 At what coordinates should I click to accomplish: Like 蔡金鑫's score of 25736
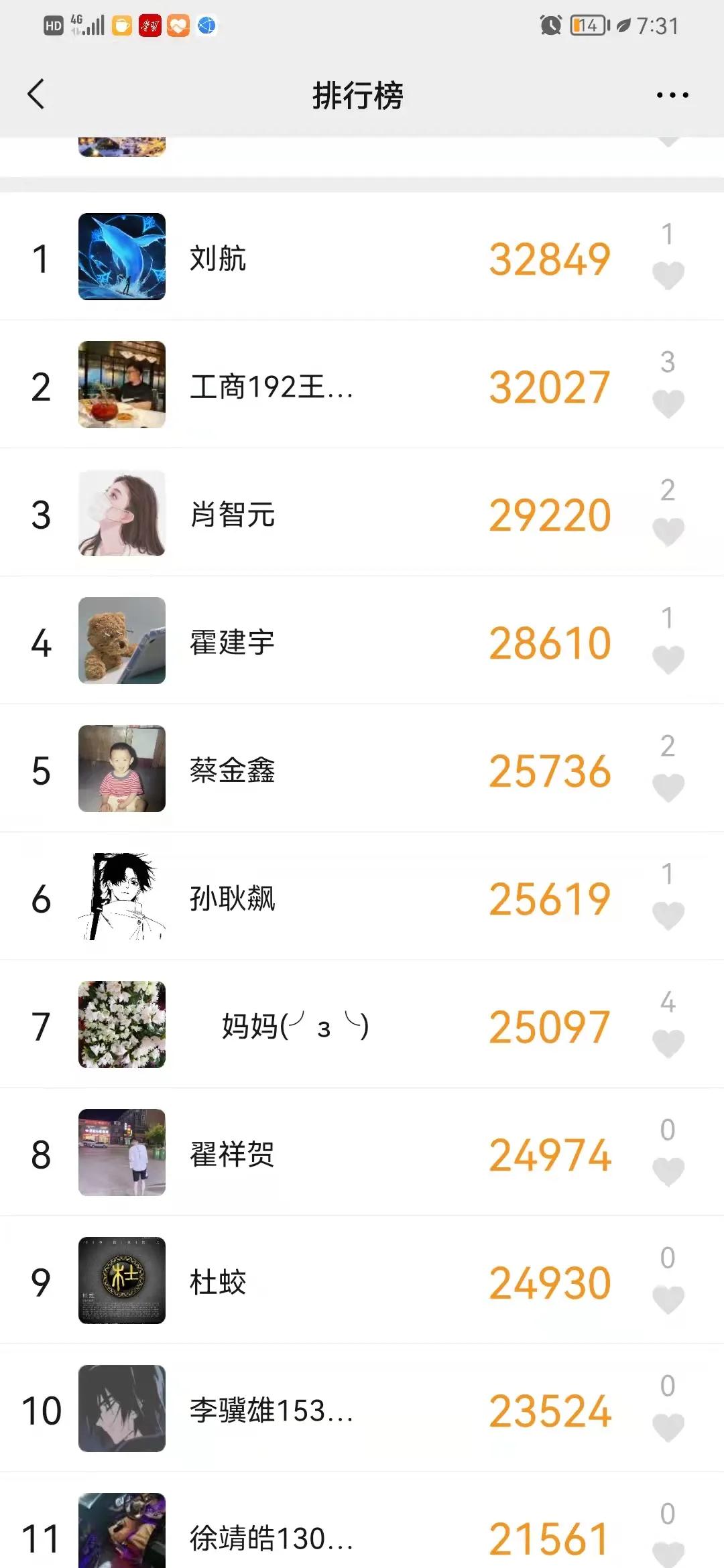click(x=668, y=787)
